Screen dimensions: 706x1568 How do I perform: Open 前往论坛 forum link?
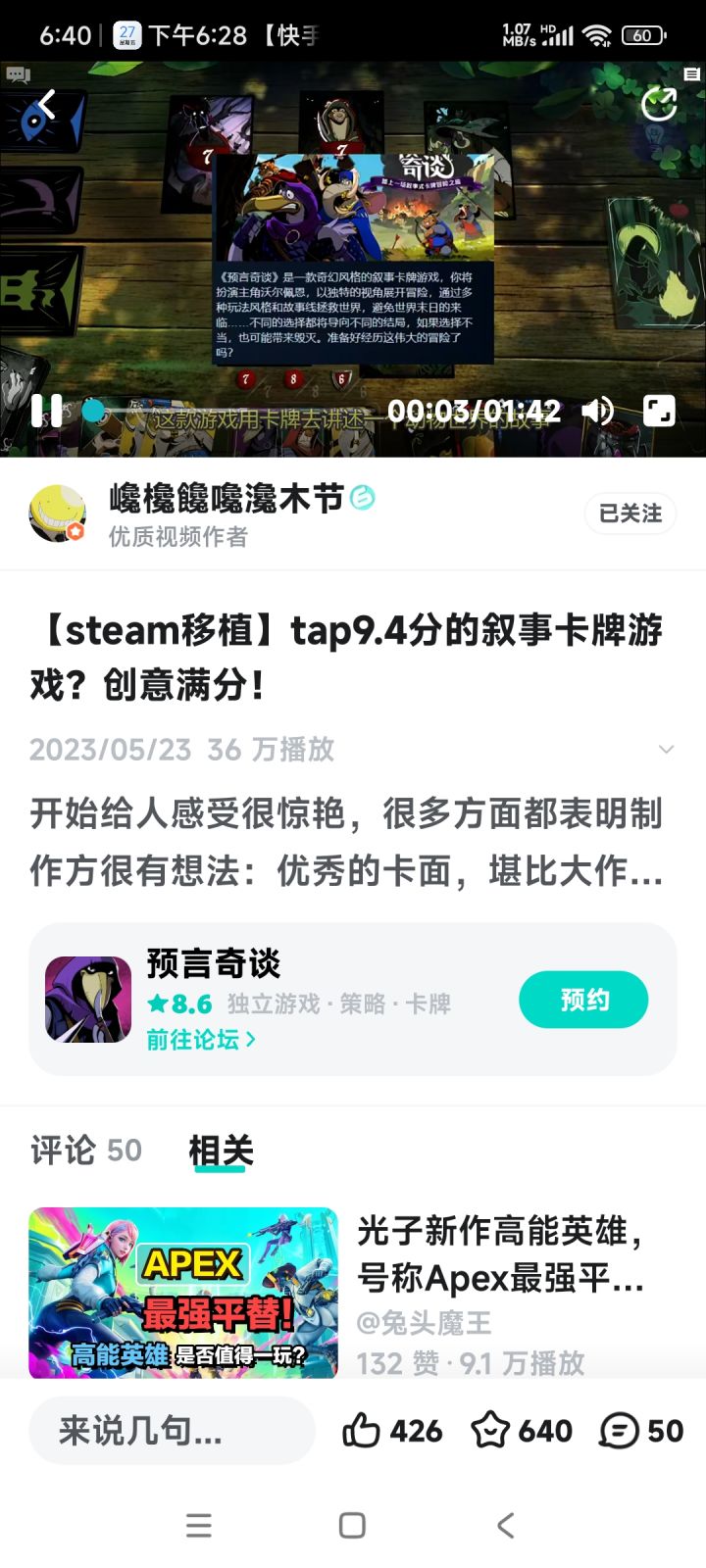pos(196,1041)
